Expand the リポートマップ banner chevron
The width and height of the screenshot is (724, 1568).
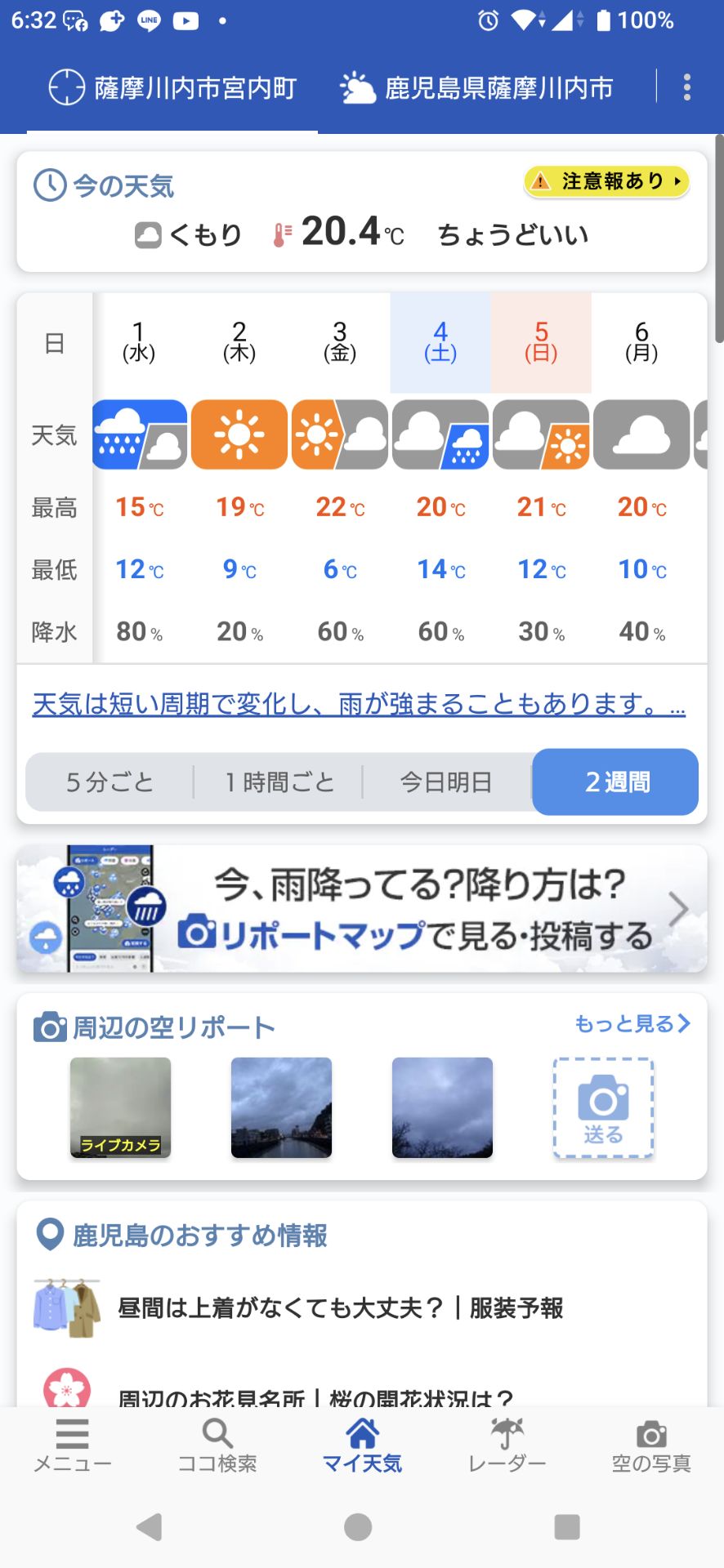tap(677, 909)
